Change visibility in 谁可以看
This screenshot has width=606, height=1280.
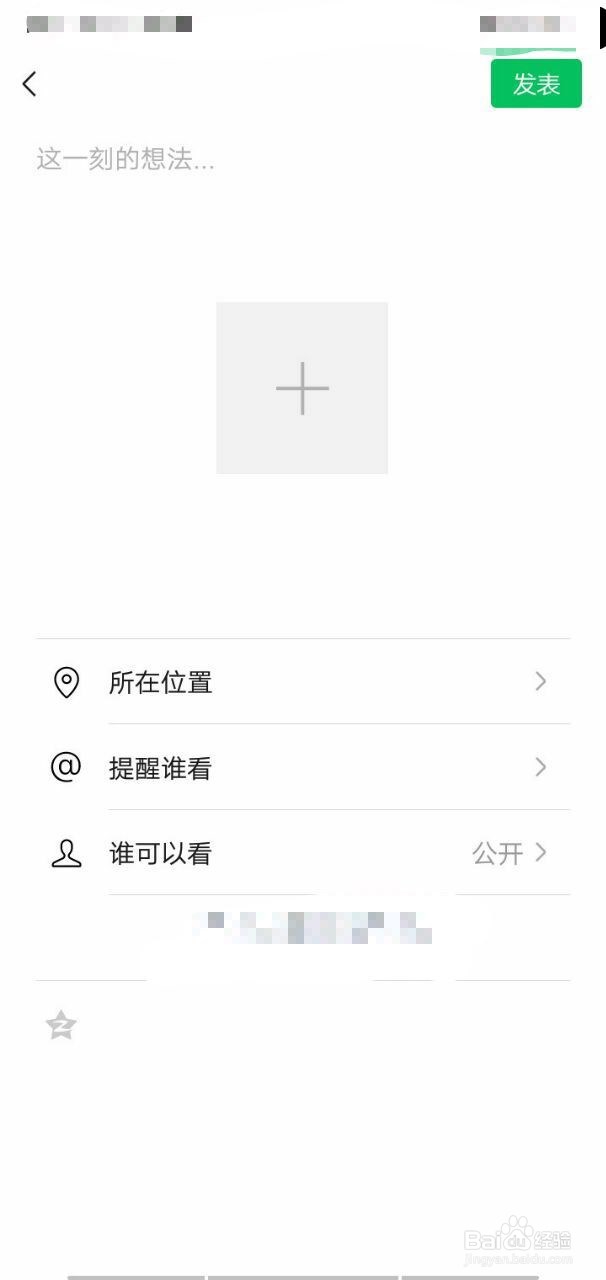[x=302, y=853]
